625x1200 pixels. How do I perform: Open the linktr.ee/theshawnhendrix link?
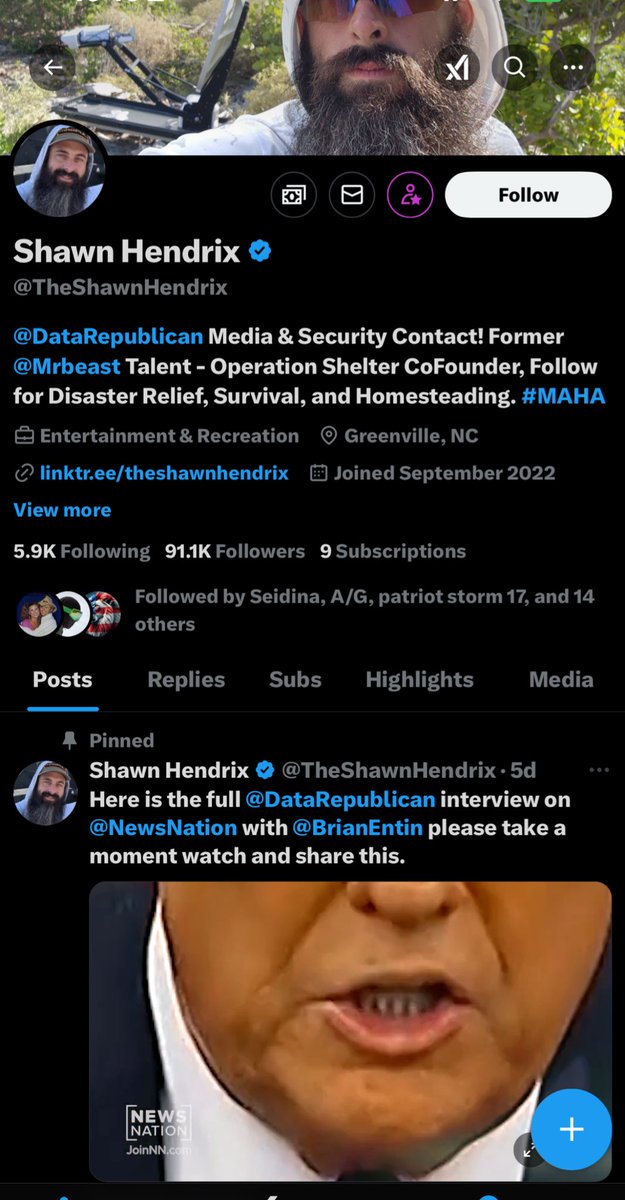click(164, 473)
